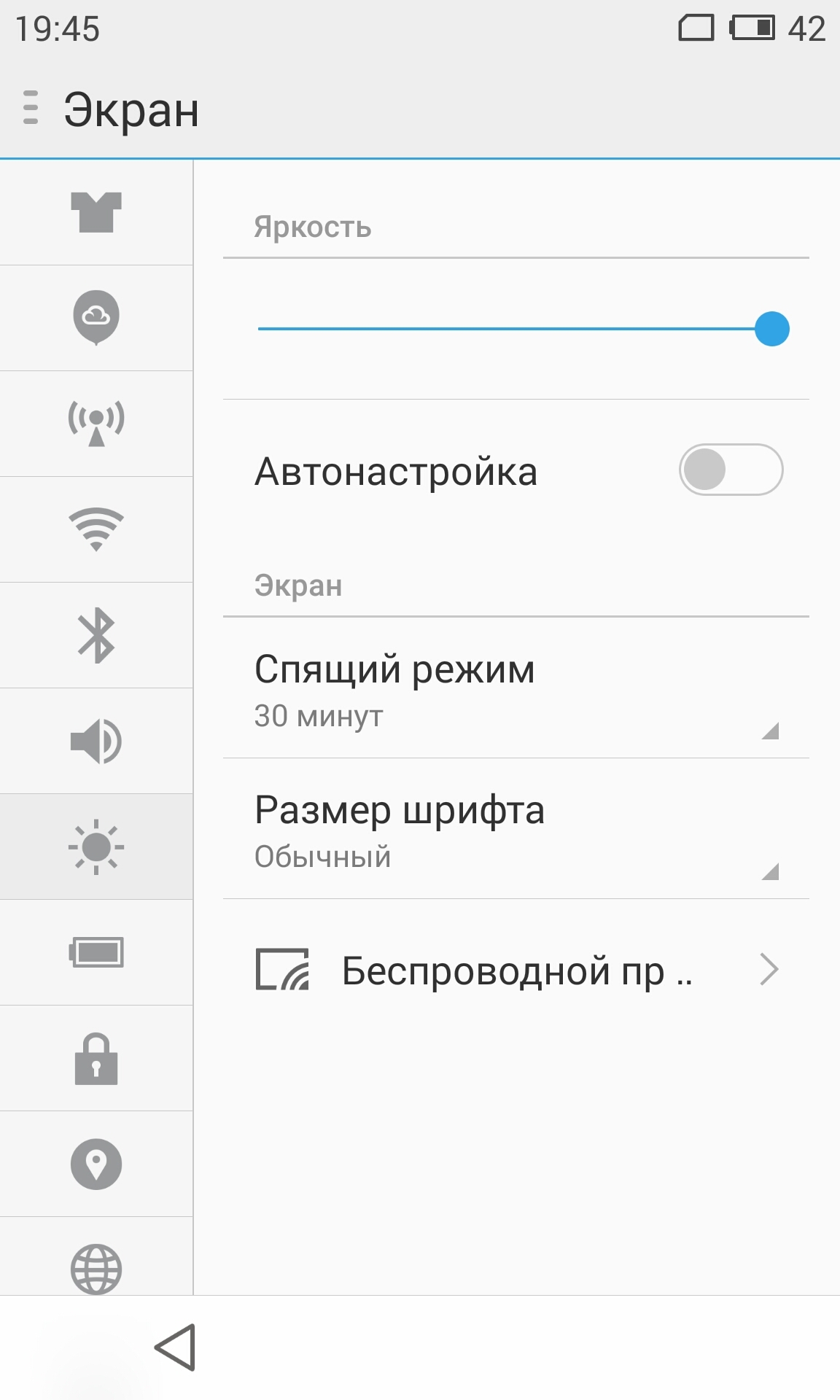Go to the Bluetooth sidebar tab
The image size is (840, 1400).
[x=96, y=635]
